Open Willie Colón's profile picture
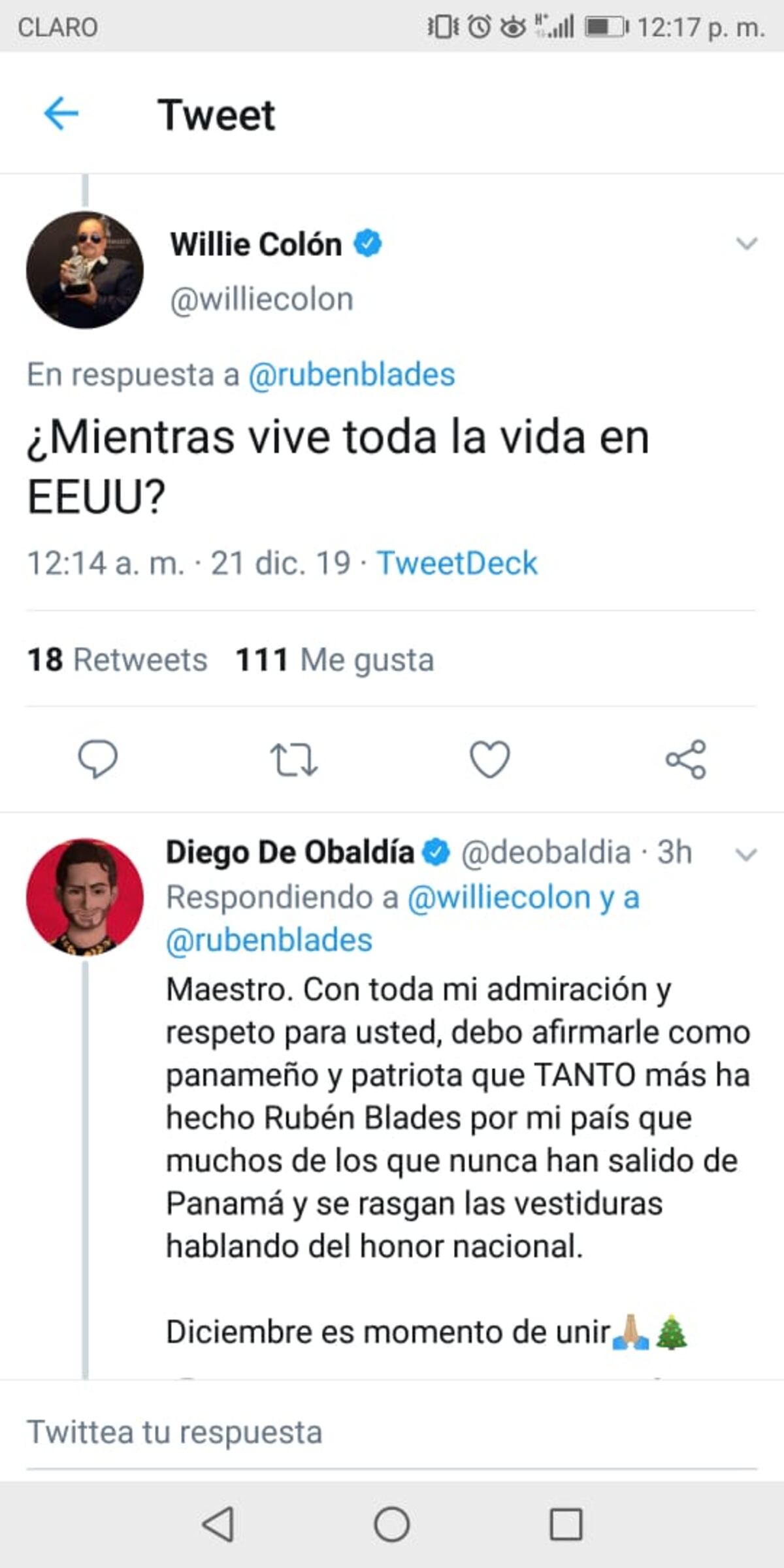 point(85,270)
